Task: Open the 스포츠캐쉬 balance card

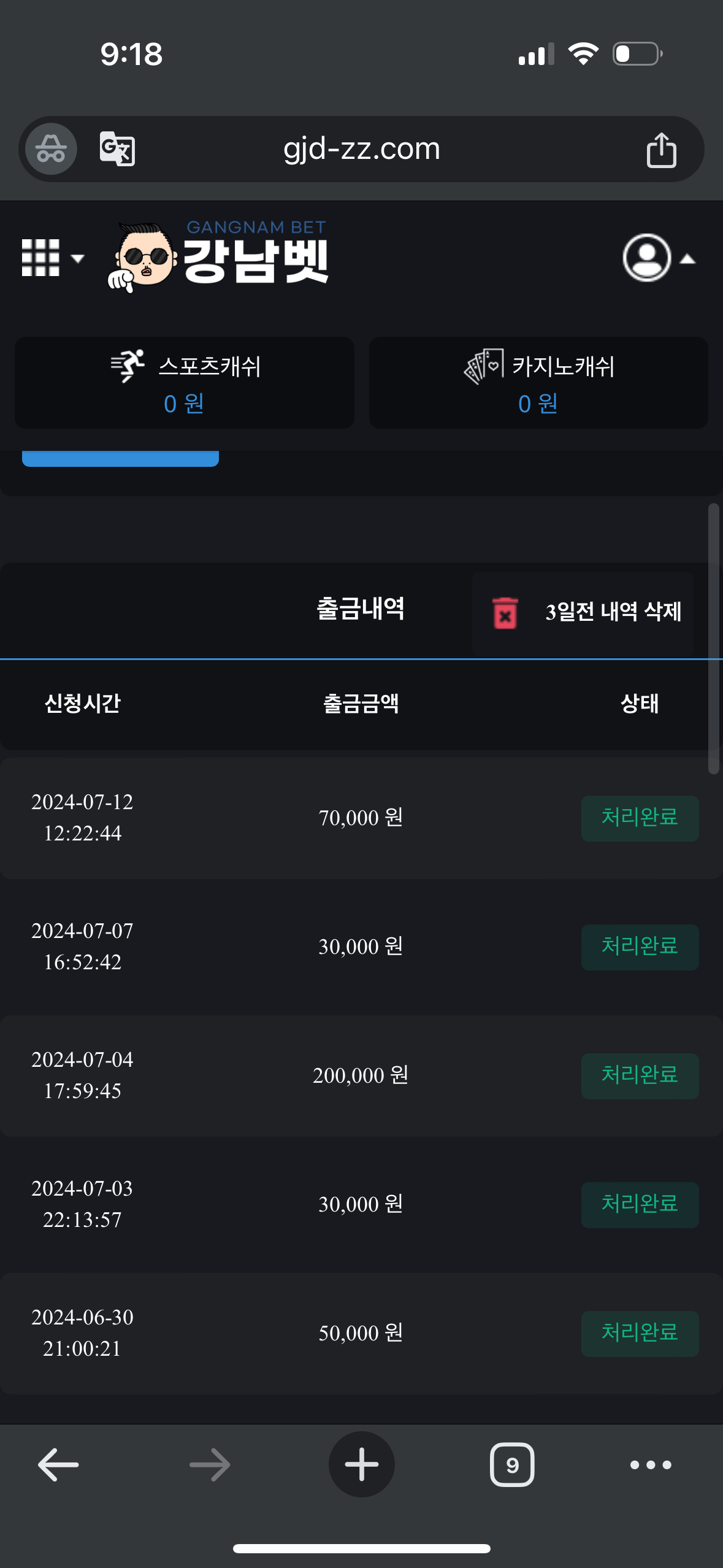Action: [x=185, y=383]
